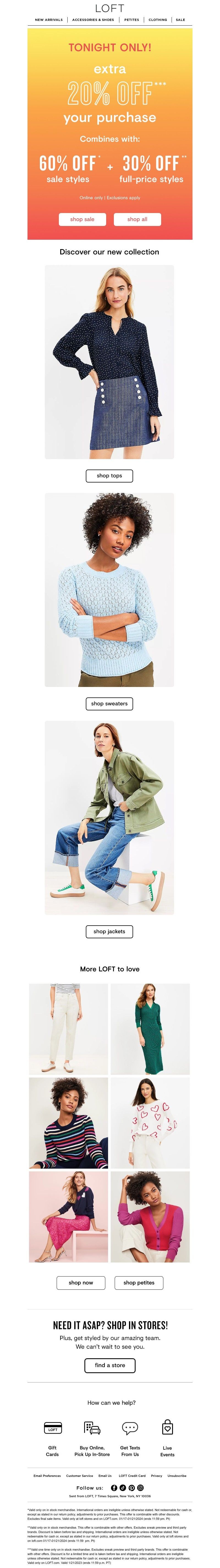Screen dimensions: 220x1568
Task: Unsubscribe from LOFT emails
Action: tap(177, 1476)
